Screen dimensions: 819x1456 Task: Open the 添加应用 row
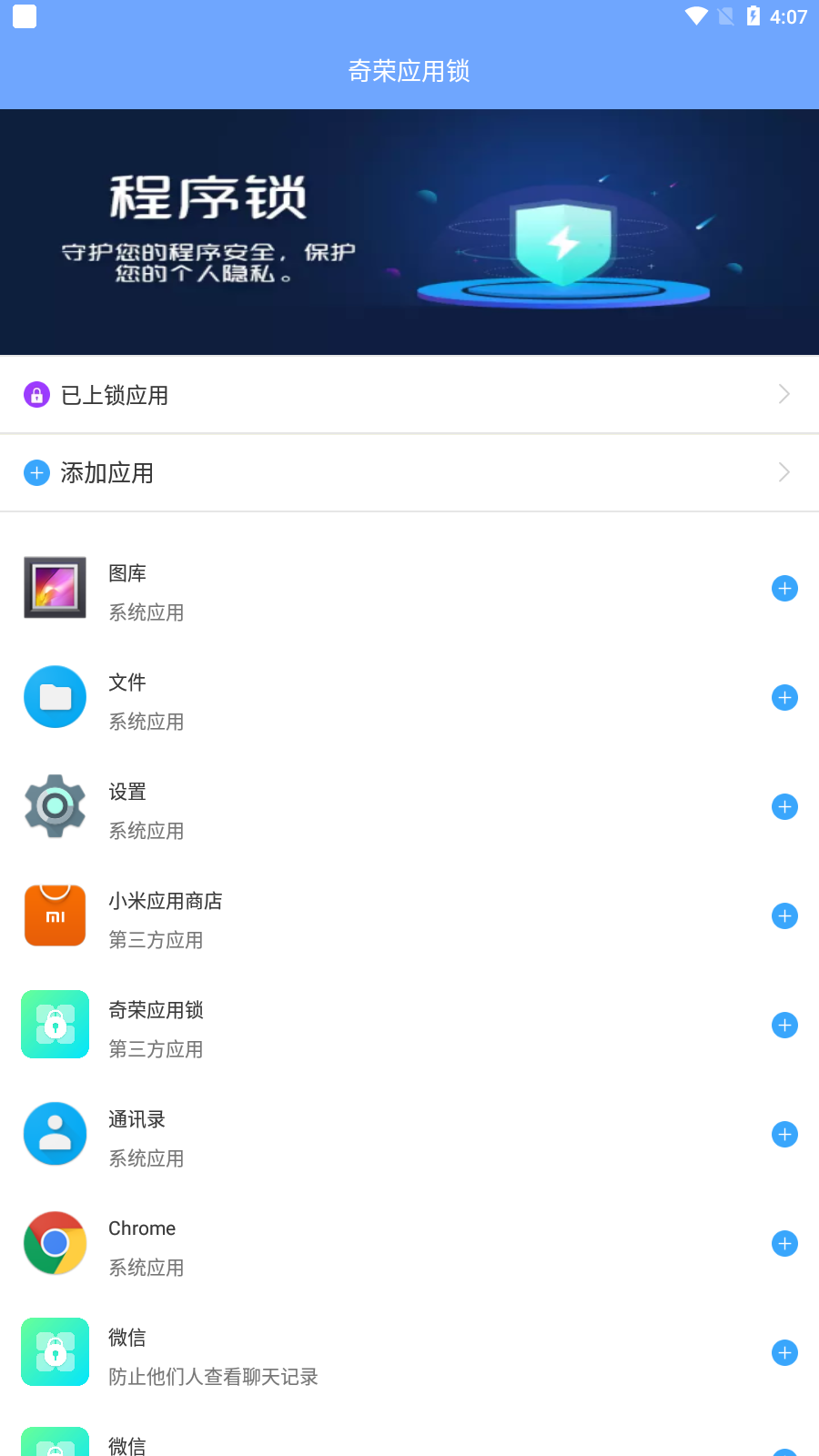[x=409, y=473]
